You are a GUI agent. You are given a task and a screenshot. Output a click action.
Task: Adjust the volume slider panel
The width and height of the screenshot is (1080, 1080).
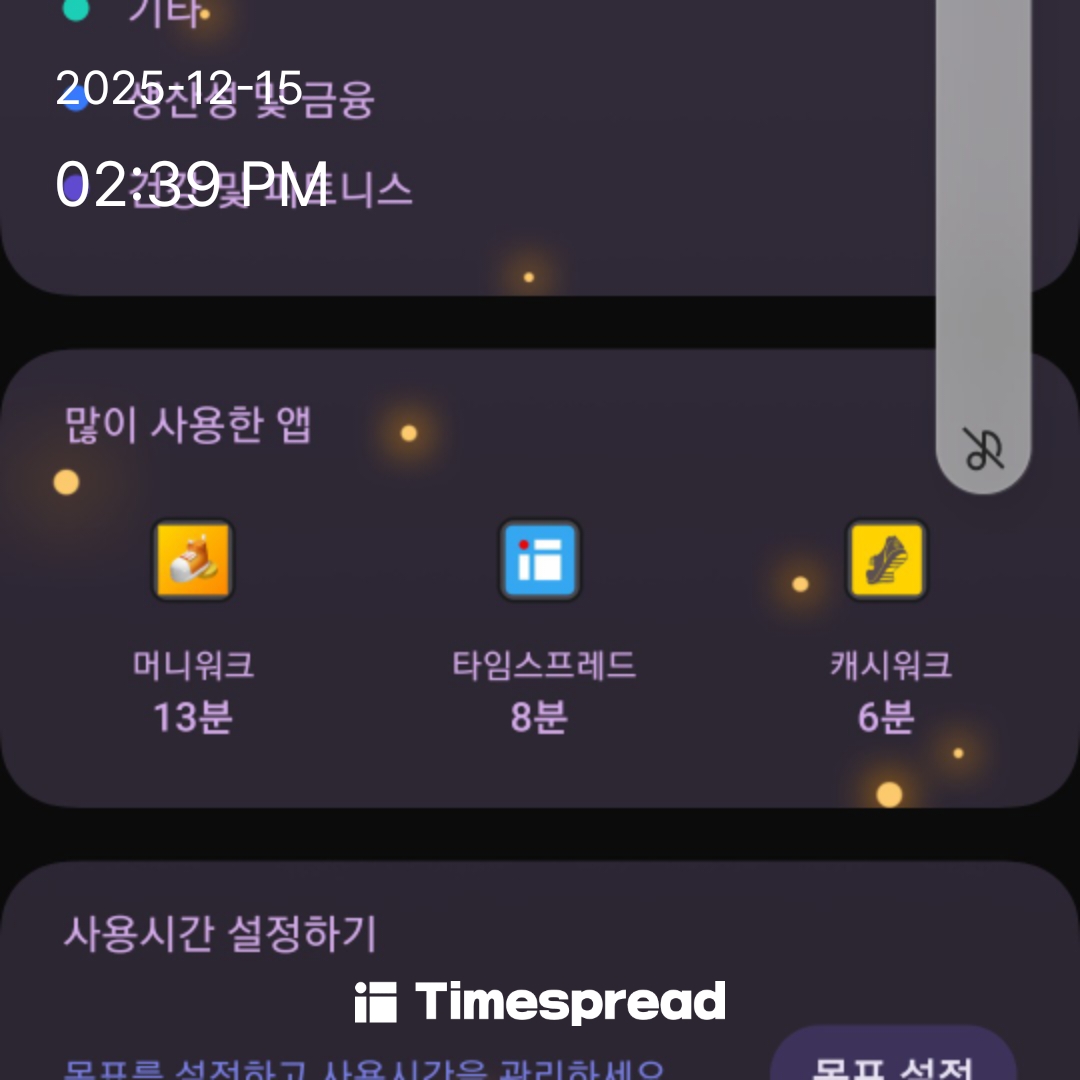(x=983, y=200)
